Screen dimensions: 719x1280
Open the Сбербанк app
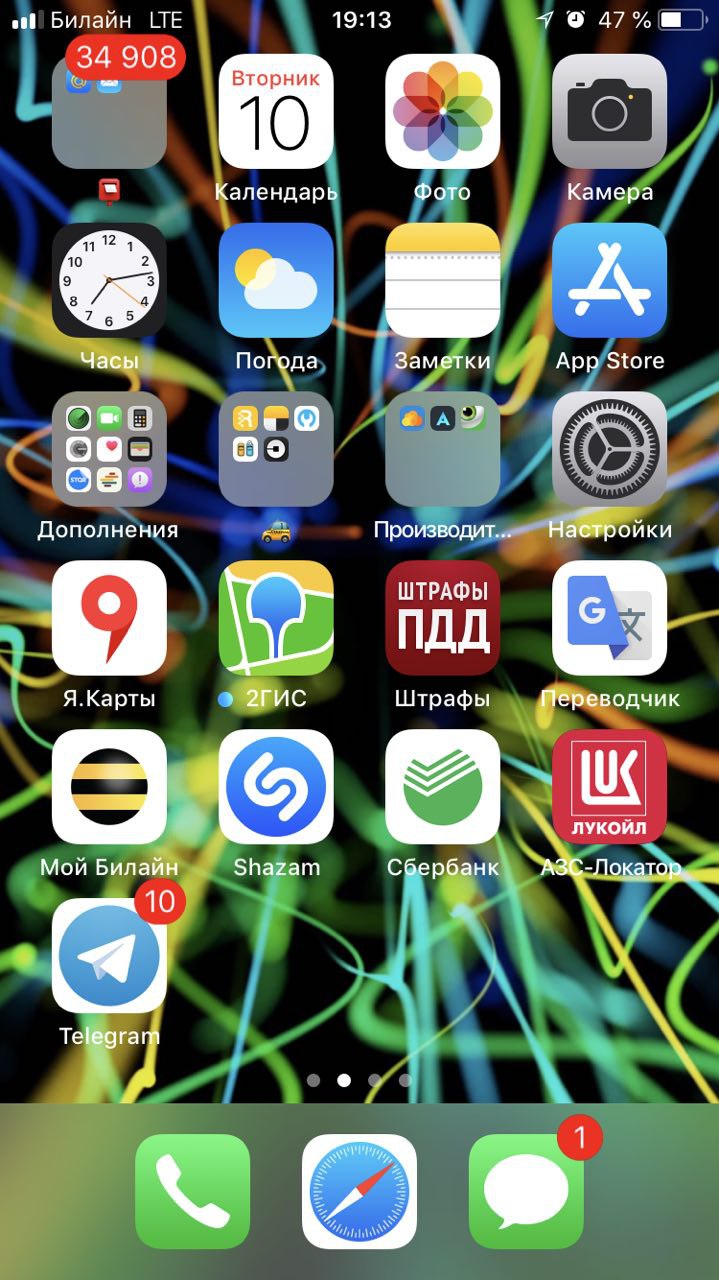pos(442,787)
